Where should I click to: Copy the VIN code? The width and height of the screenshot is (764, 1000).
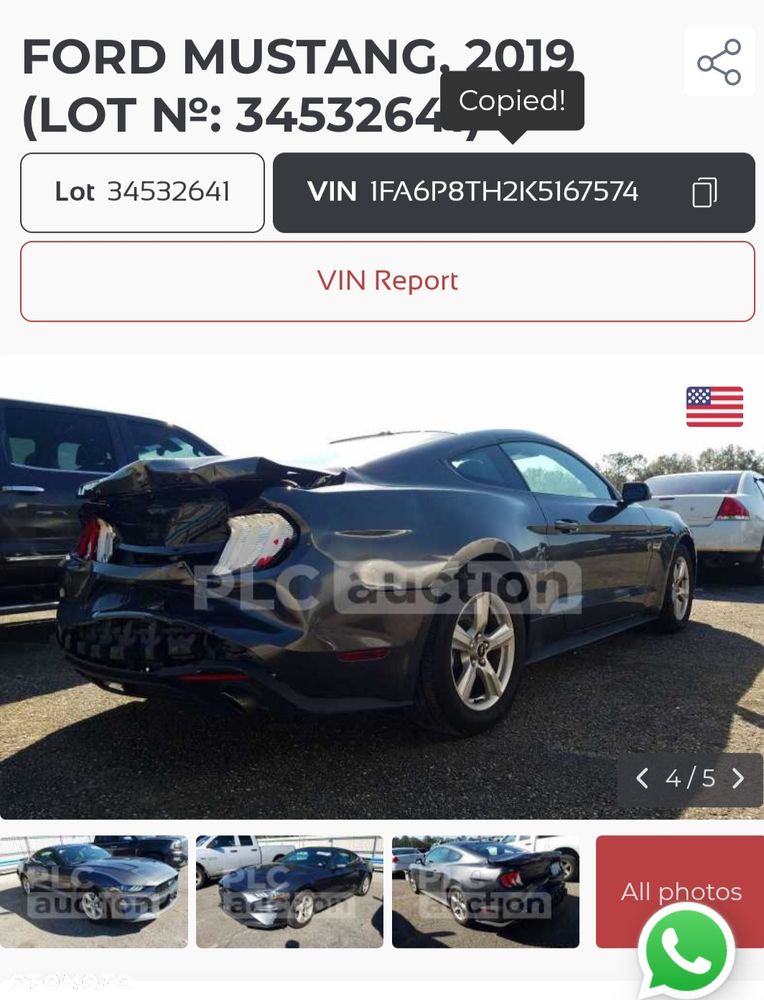704,192
